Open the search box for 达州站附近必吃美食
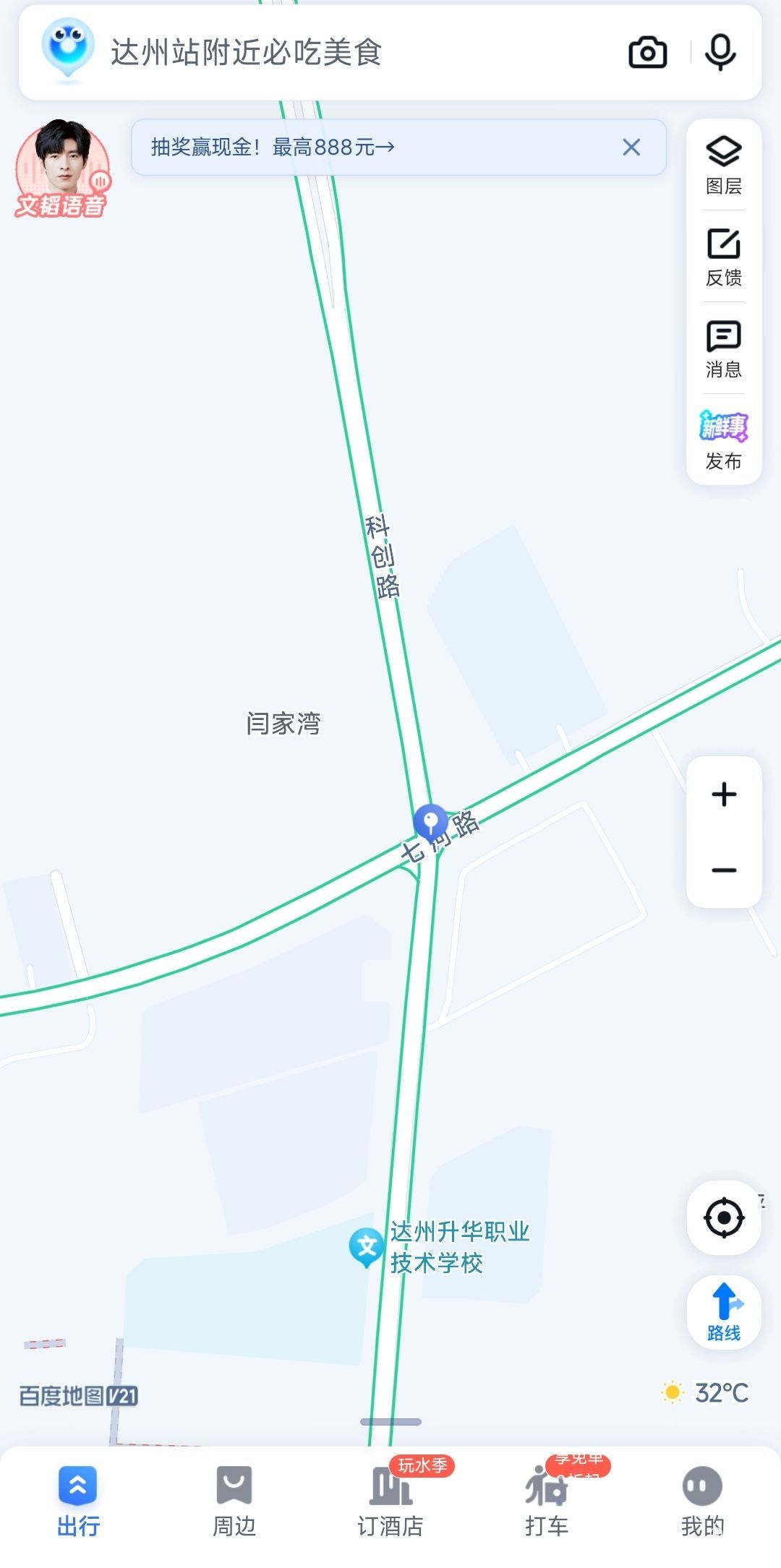The height and width of the screenshot is (1568, 781). pos(325,53)
